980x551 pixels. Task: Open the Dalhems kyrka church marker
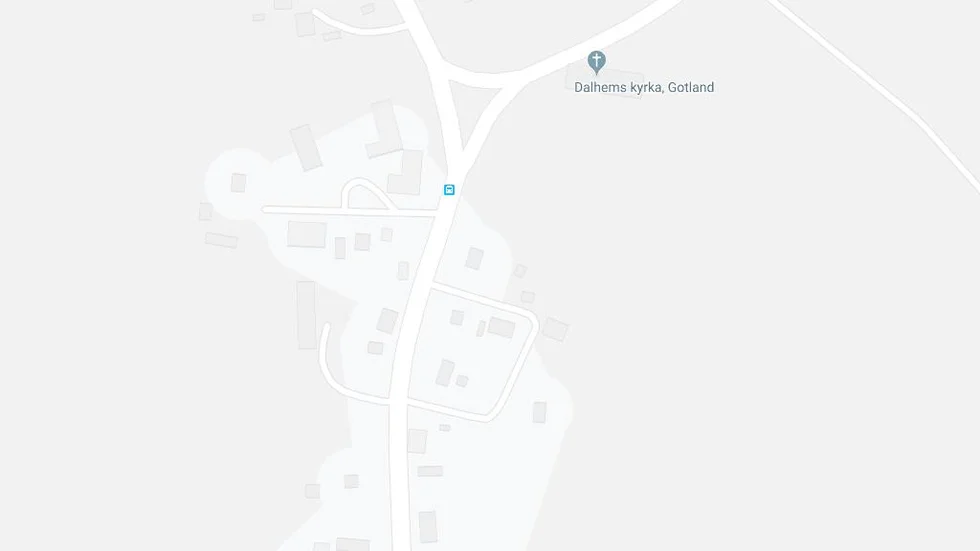click(597, 62)
